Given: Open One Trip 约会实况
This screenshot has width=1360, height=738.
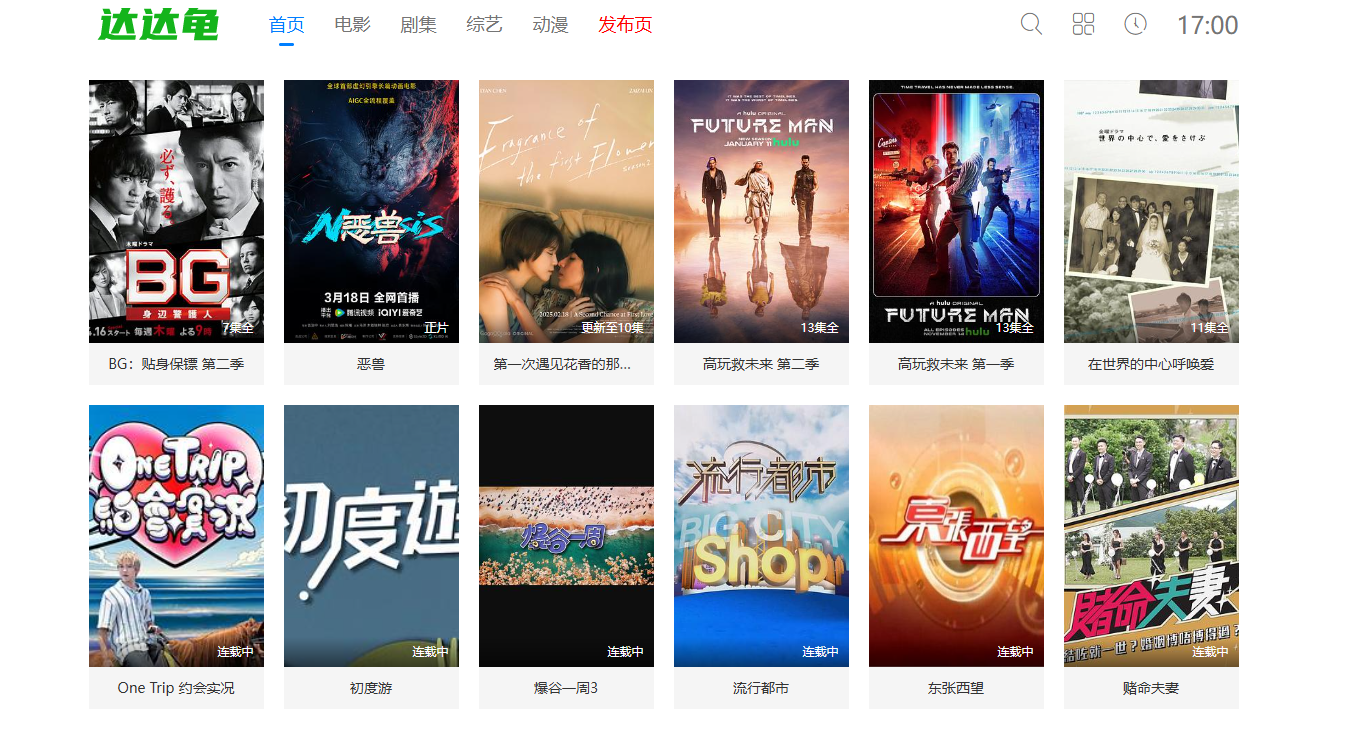Looking at the screenshot, I should click(176, 536).
